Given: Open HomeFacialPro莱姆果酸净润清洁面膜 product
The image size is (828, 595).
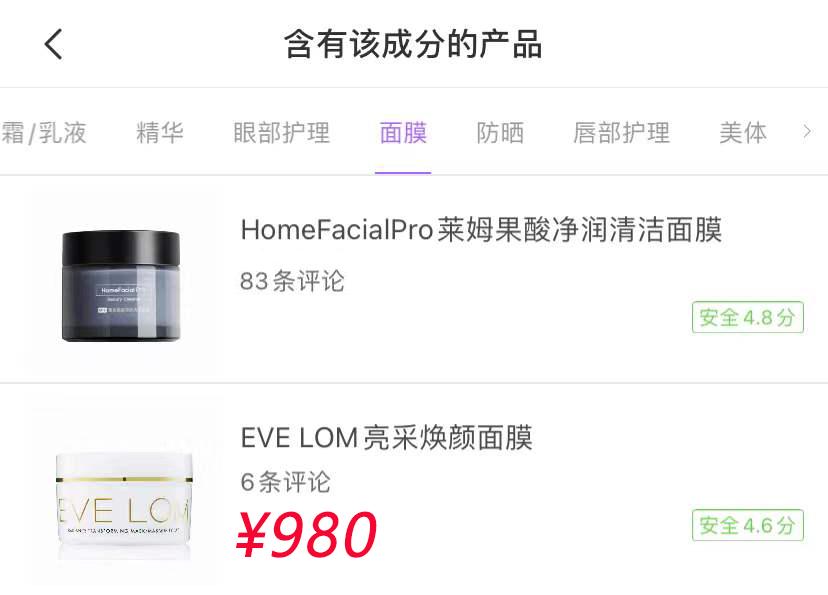Looking at the screenshot, I should [481, 231].
